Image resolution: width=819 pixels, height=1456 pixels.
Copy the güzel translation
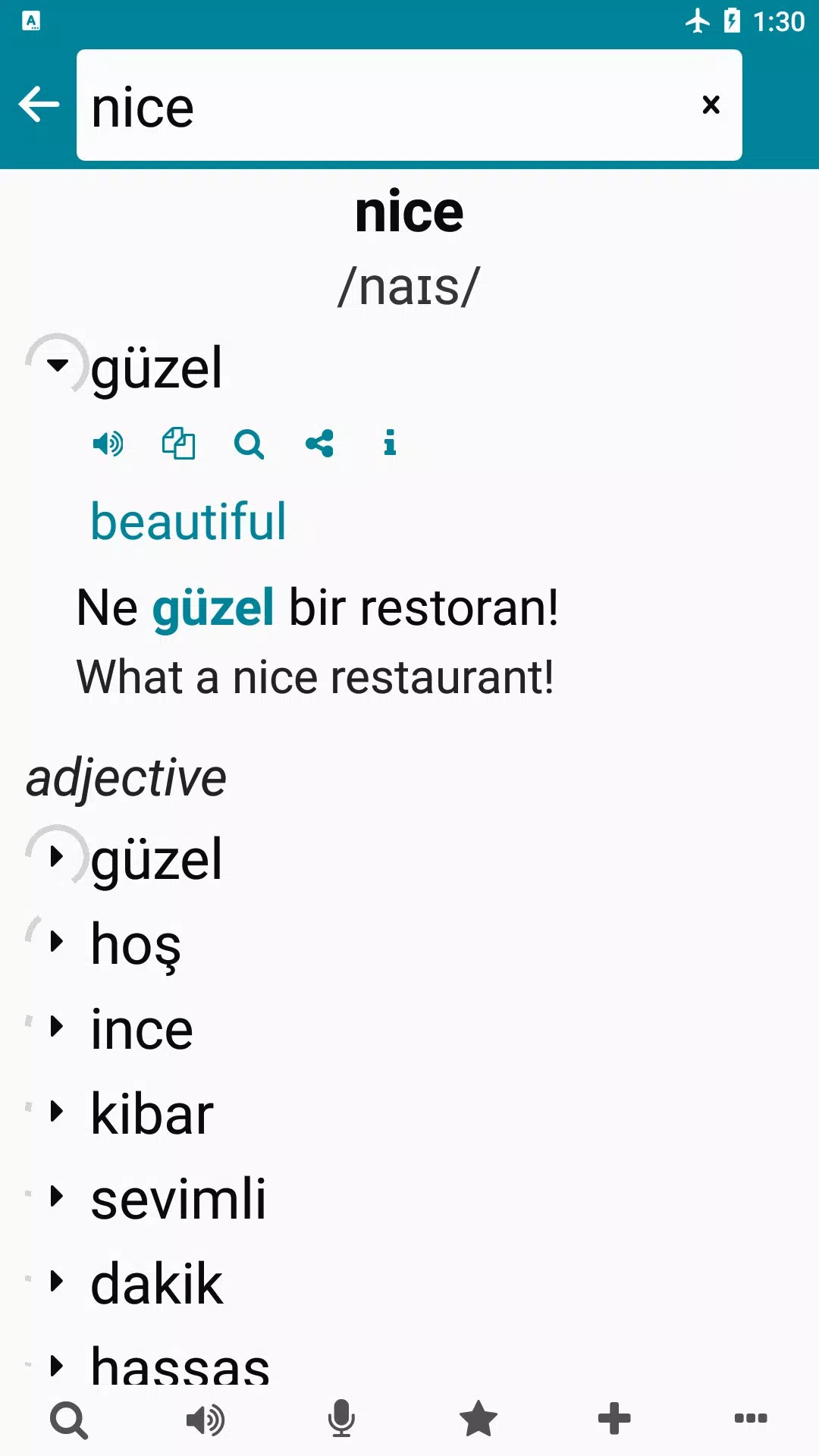[x=178, y=444]
